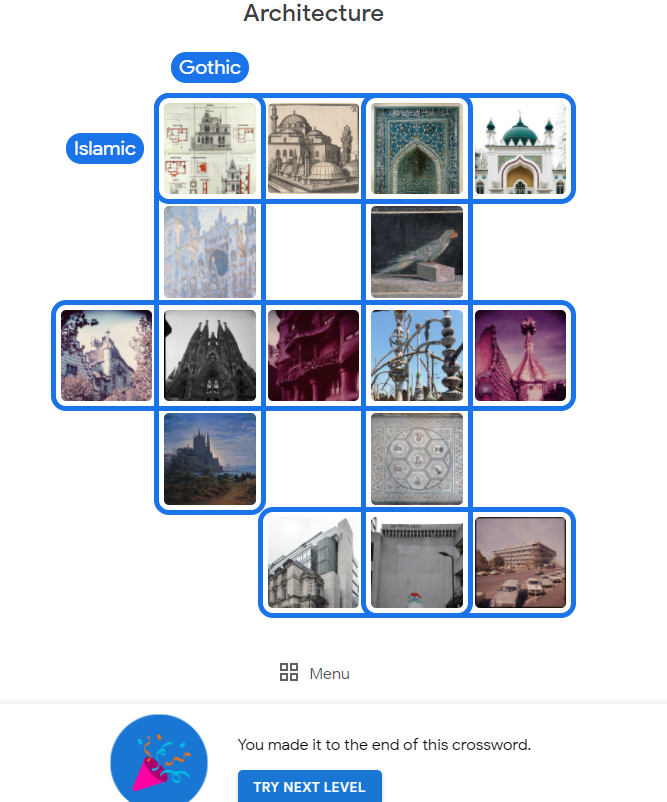Select the Islamic clue chip
The height and width of the screenshot is (802, 667).
(x=105, y=149)
